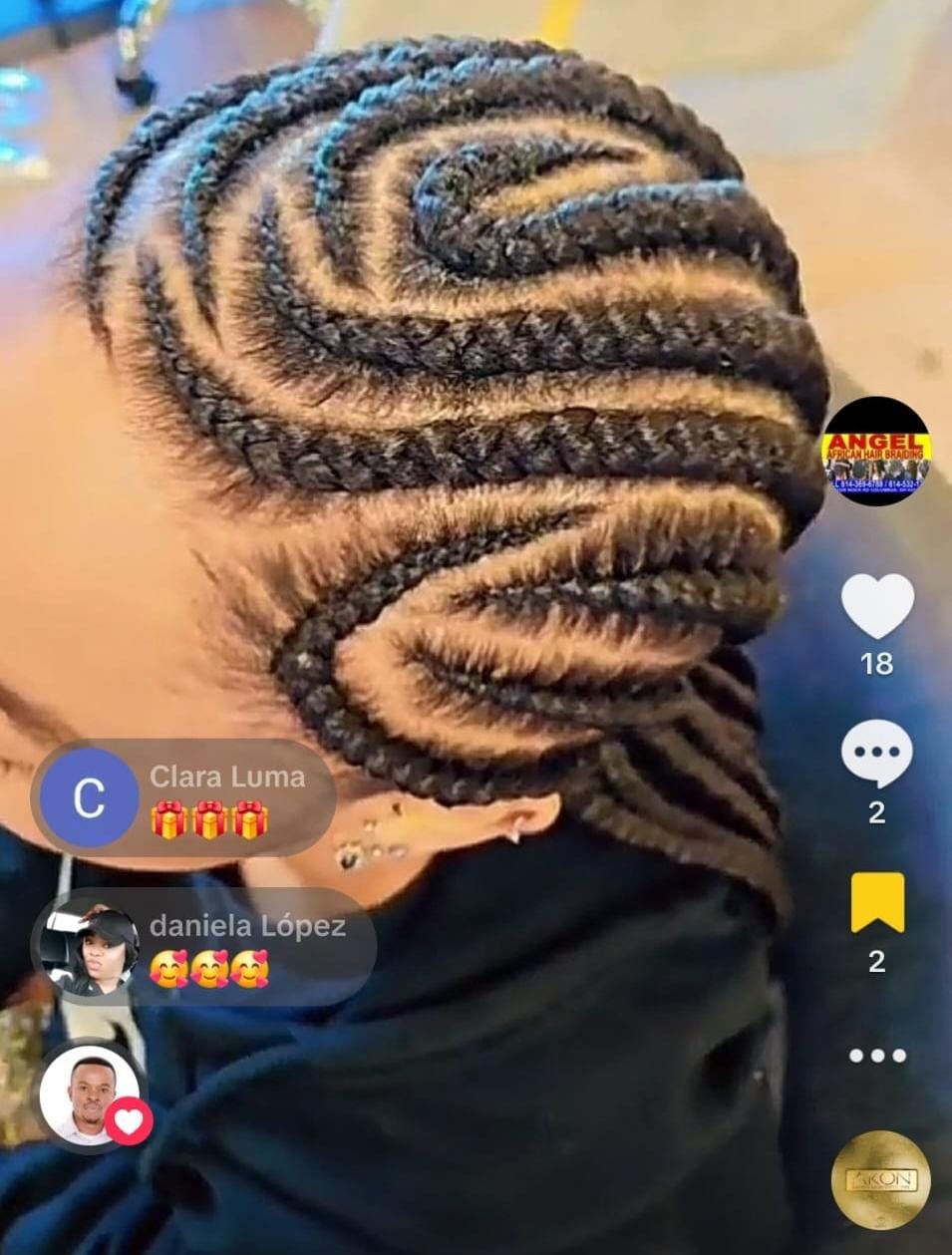This screenshot has height=1255, width=952.
Task: Open Angel African Hair Braiding profile
Action: point(876,452)
